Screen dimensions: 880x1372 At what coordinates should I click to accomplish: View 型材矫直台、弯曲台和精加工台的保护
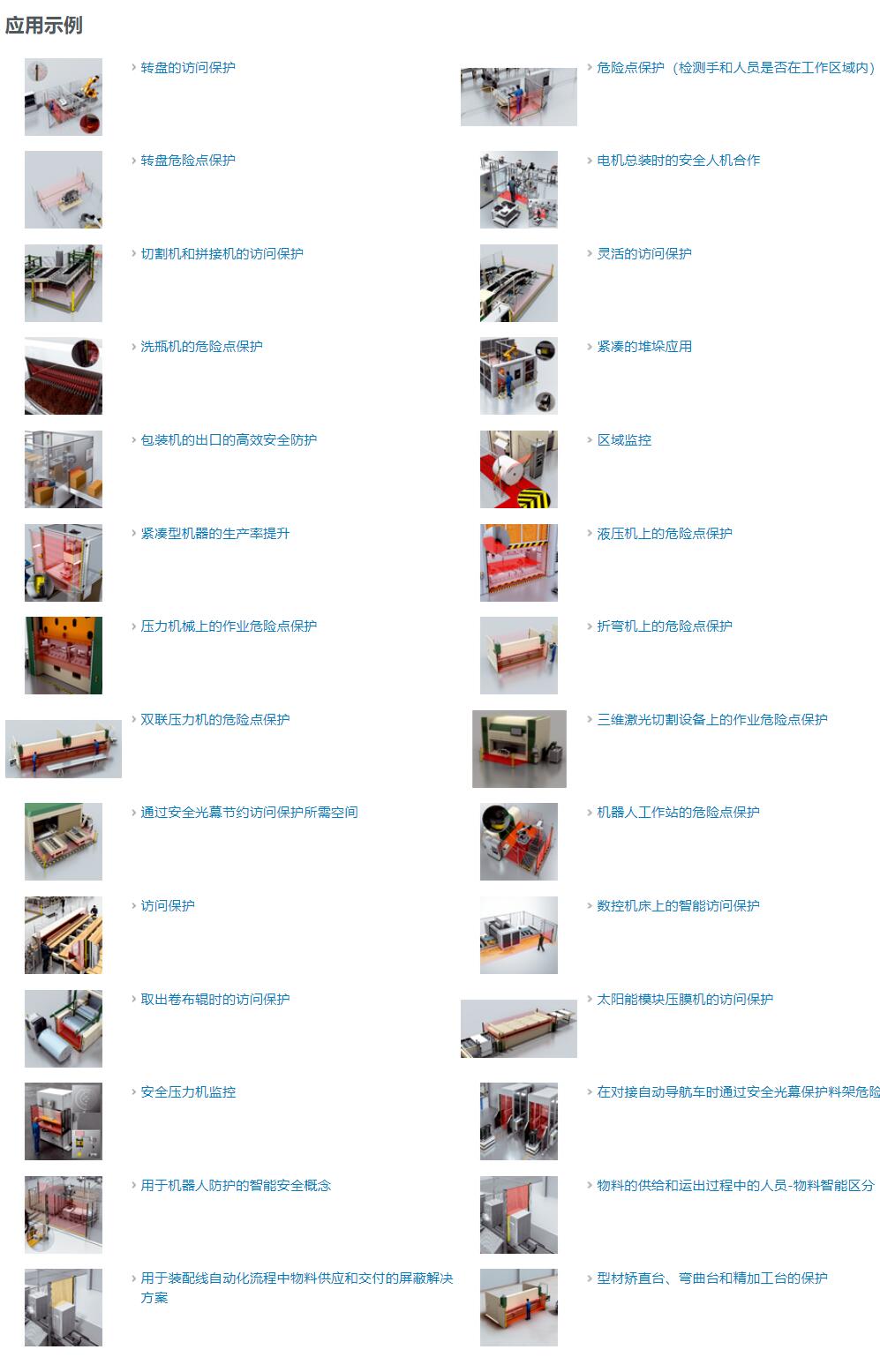711,1278
